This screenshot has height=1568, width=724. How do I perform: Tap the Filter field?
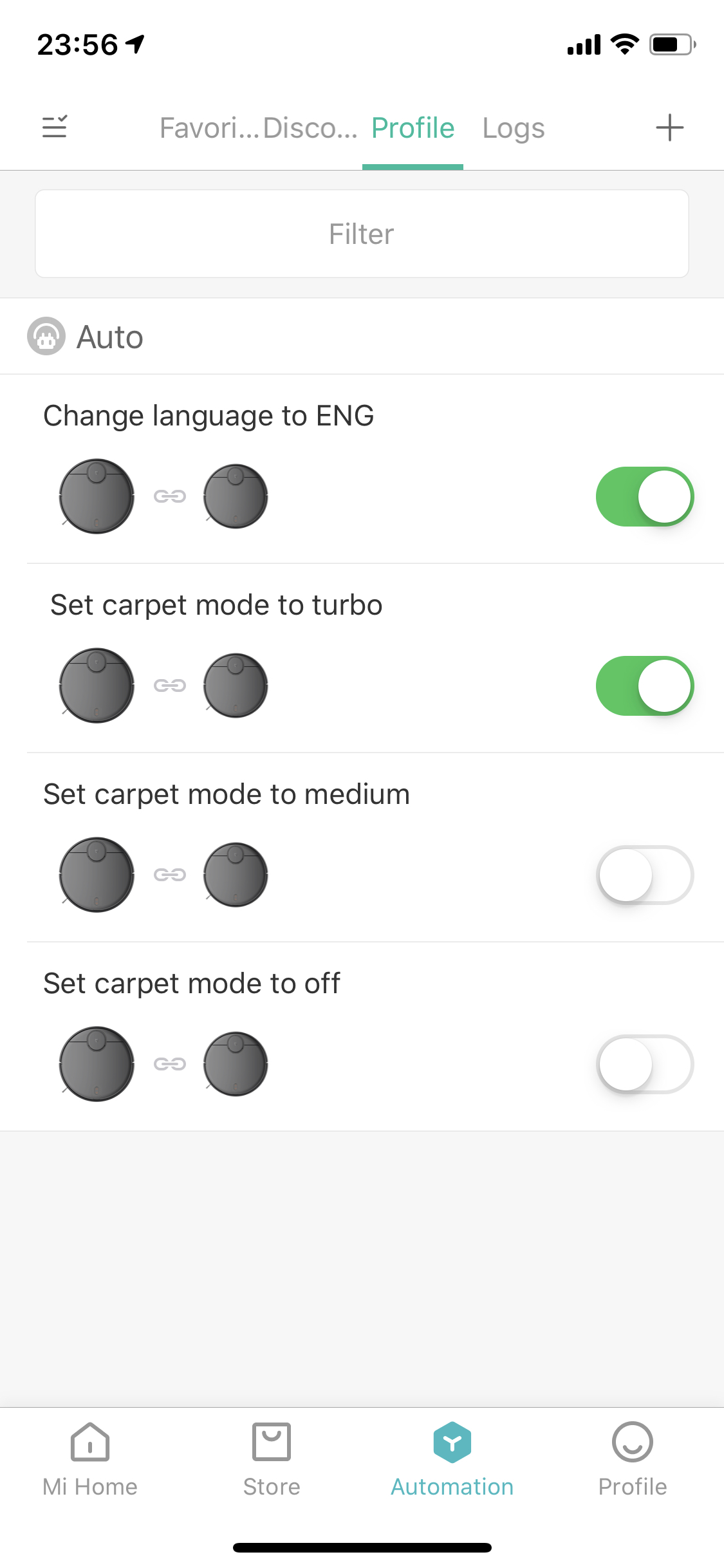(362, 234)
